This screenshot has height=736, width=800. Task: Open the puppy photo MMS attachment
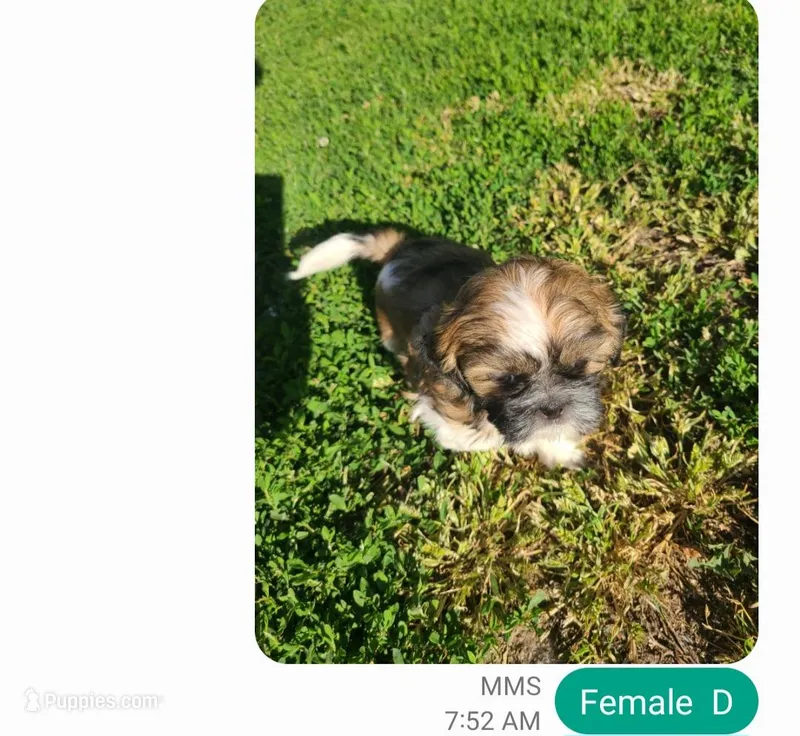click(506, 330)
